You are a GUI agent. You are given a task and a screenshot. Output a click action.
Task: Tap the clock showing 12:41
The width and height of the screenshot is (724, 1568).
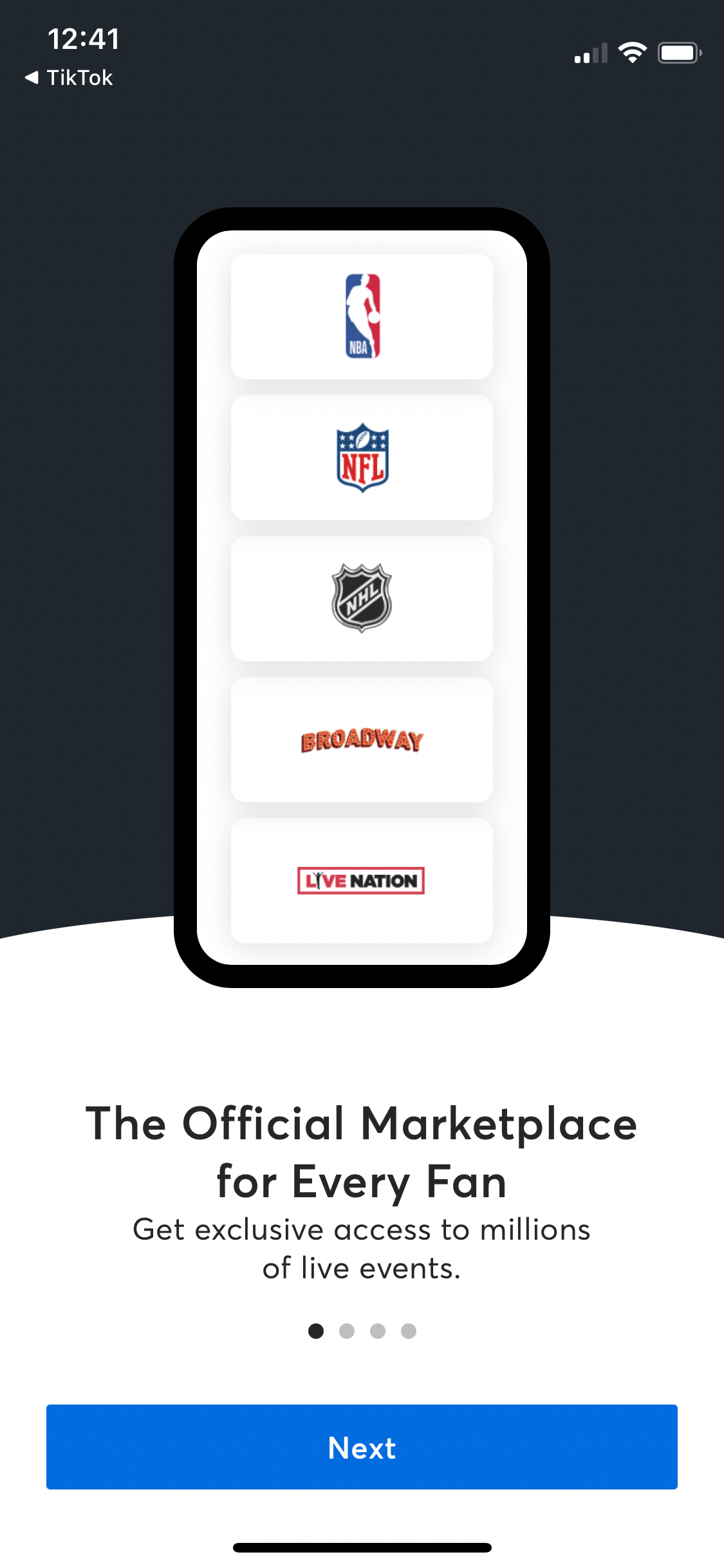(x=84, y=39)
